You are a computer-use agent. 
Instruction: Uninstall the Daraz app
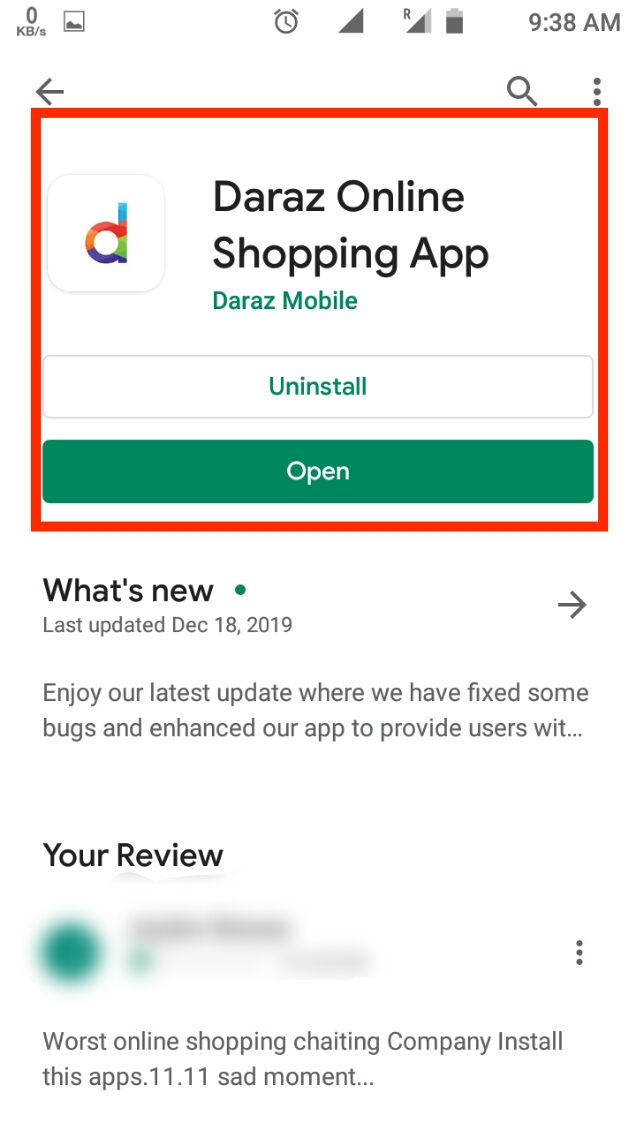(318, 386)
